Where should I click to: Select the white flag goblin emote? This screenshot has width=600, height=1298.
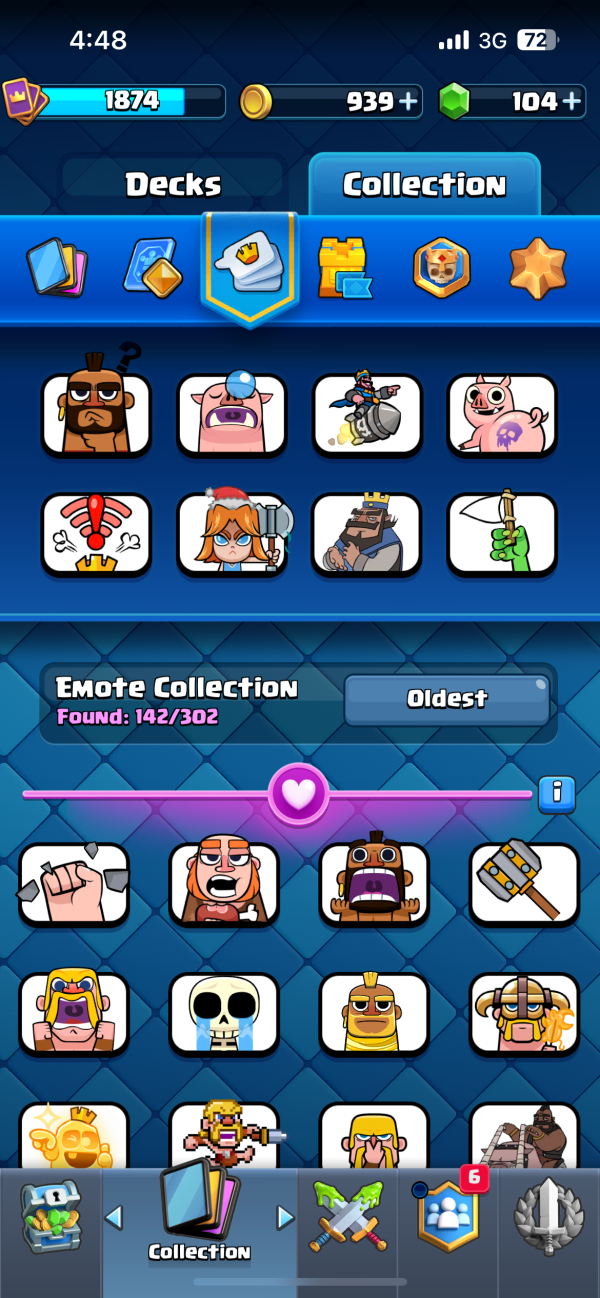pos(502,534)
